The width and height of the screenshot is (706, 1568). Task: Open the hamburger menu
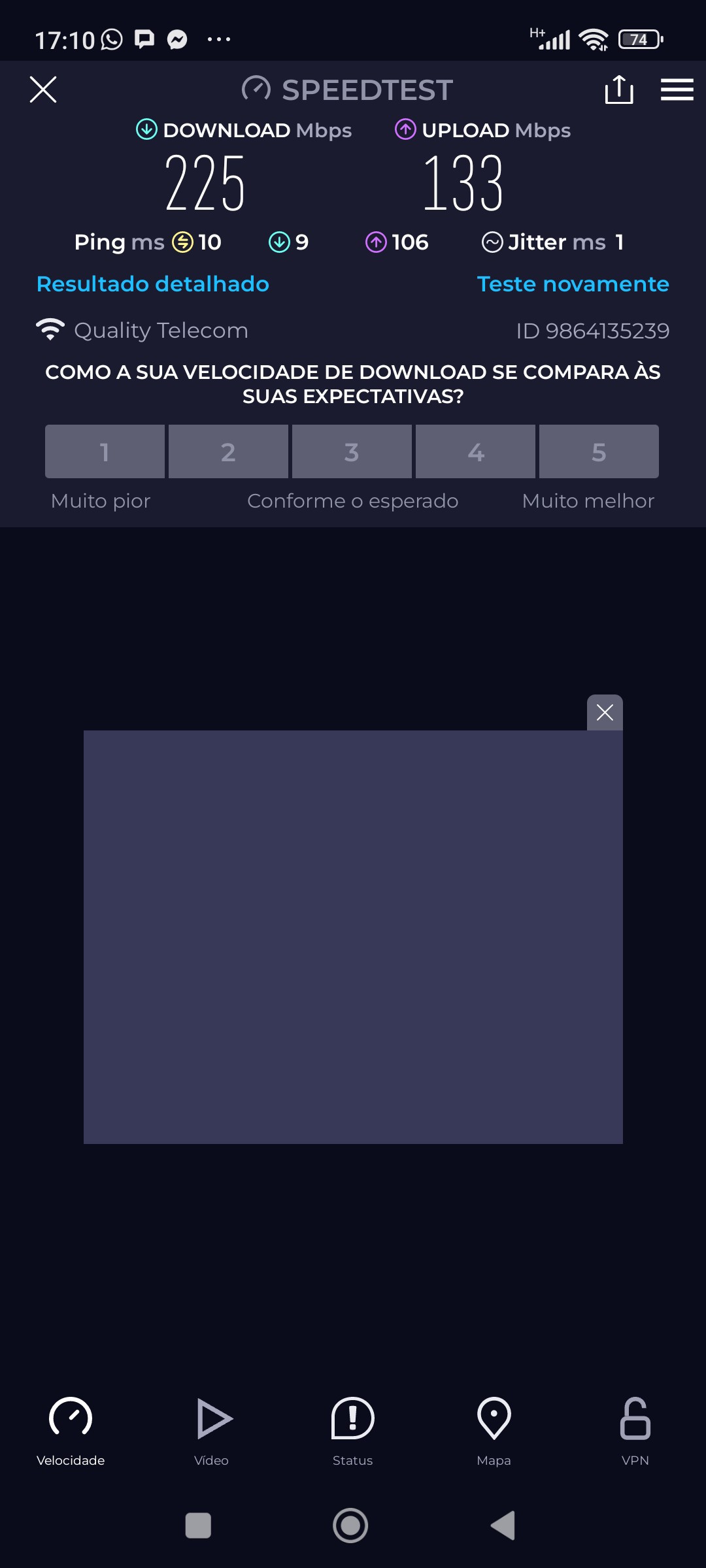click(677, 90)
